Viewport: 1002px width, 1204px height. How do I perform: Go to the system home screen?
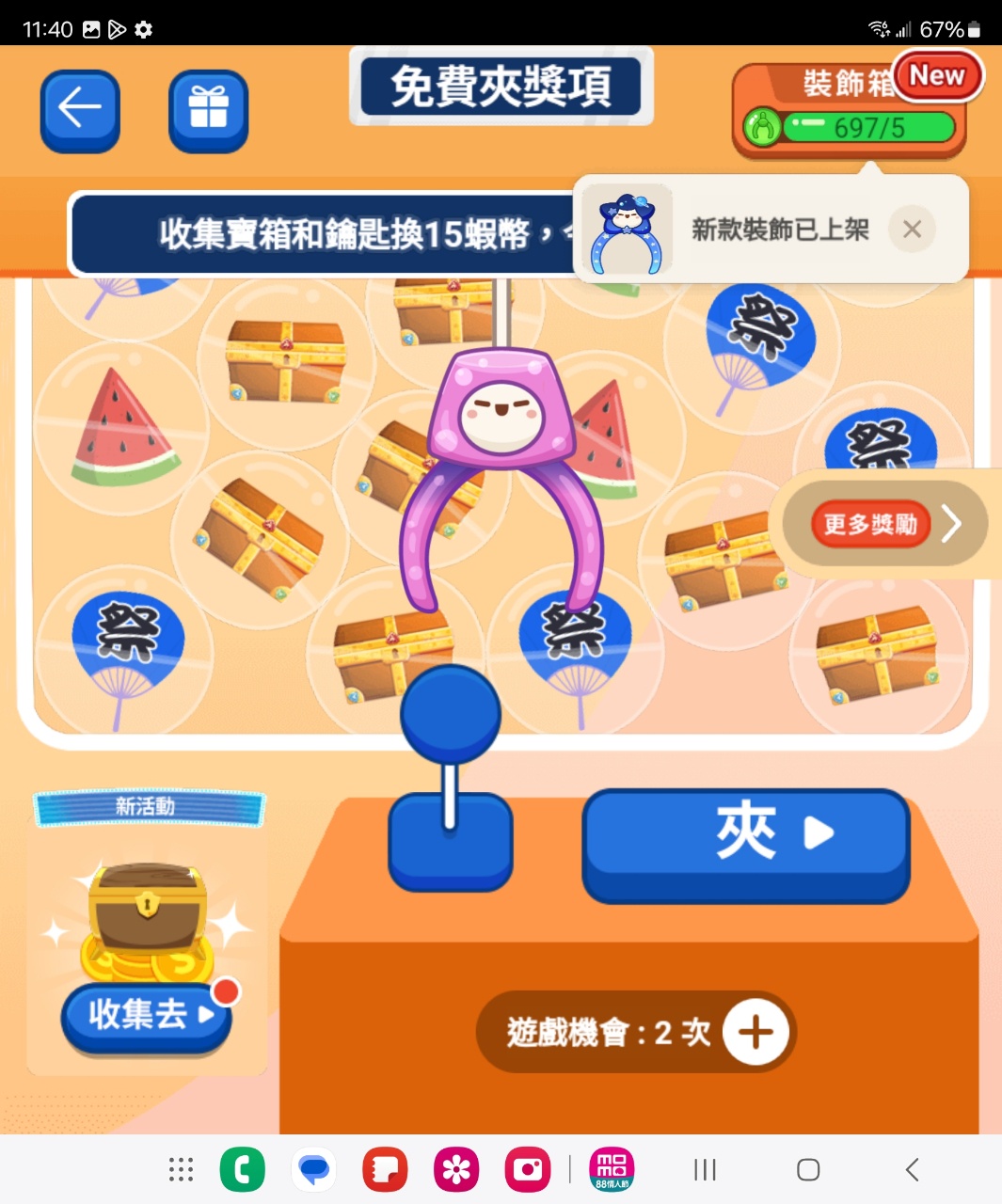click(x=807, y=1169)
